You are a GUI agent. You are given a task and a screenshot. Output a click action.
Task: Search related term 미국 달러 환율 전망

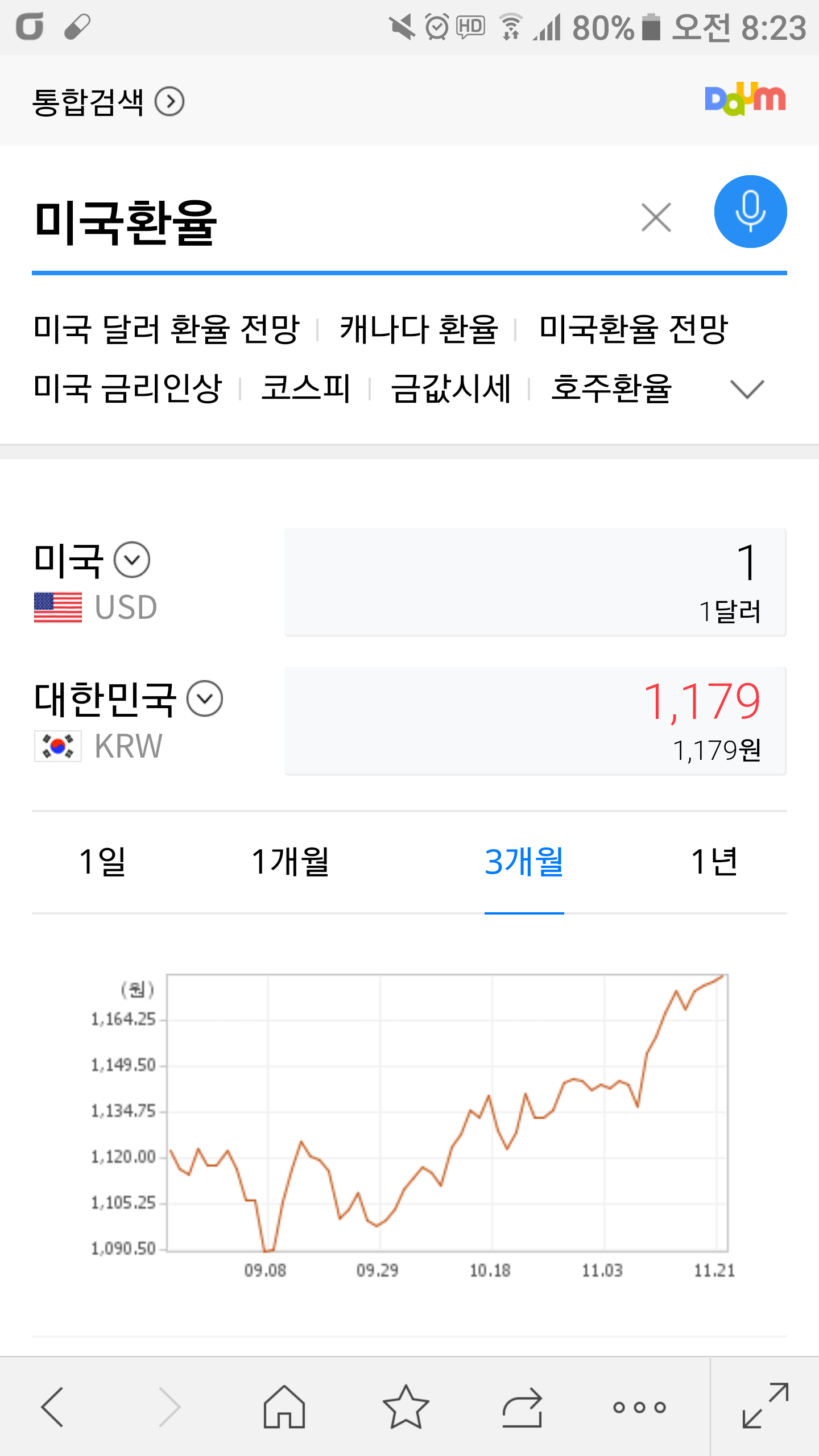[166, 329]
